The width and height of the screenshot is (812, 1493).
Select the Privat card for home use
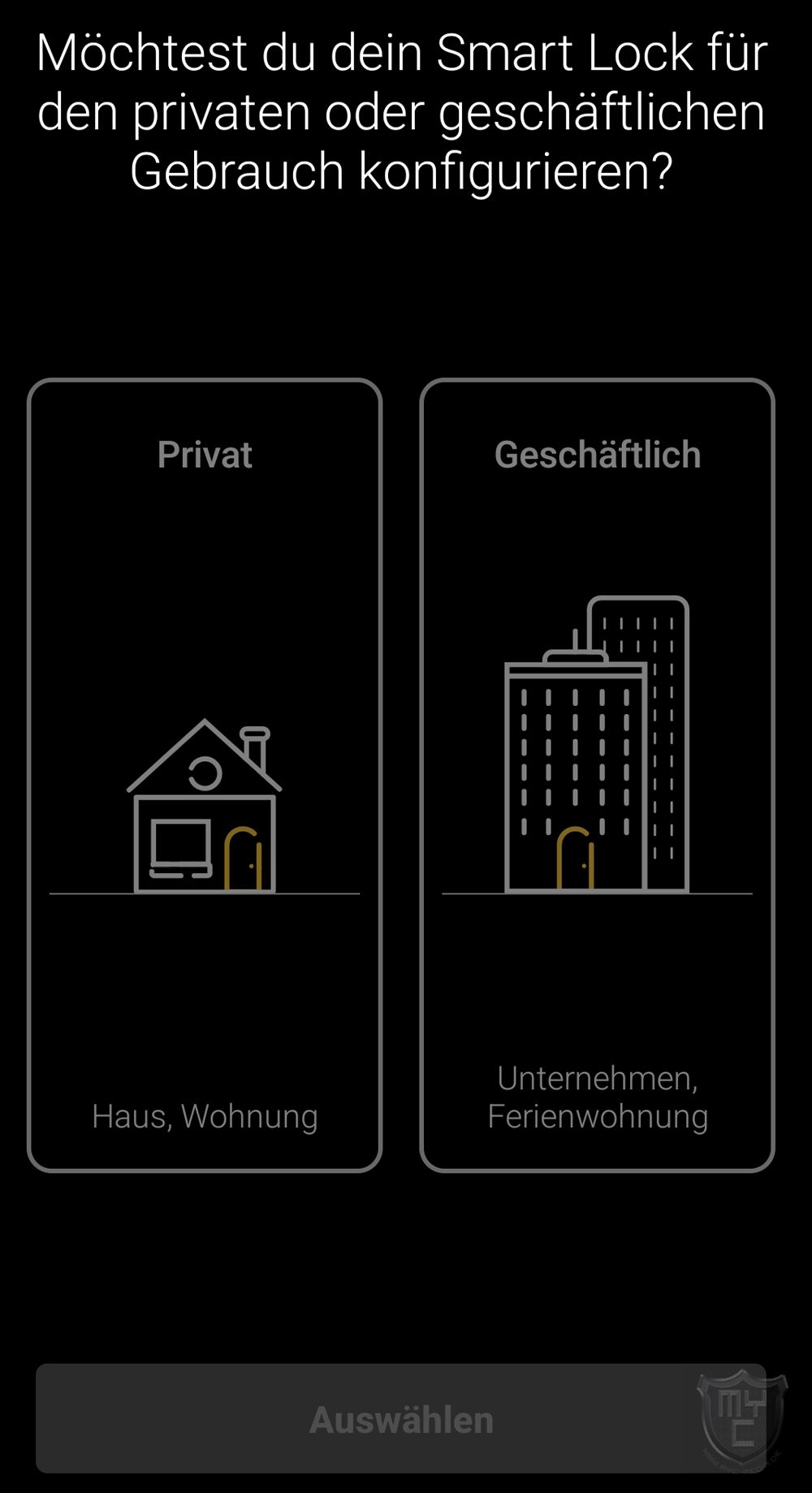(x=205, y=775)
